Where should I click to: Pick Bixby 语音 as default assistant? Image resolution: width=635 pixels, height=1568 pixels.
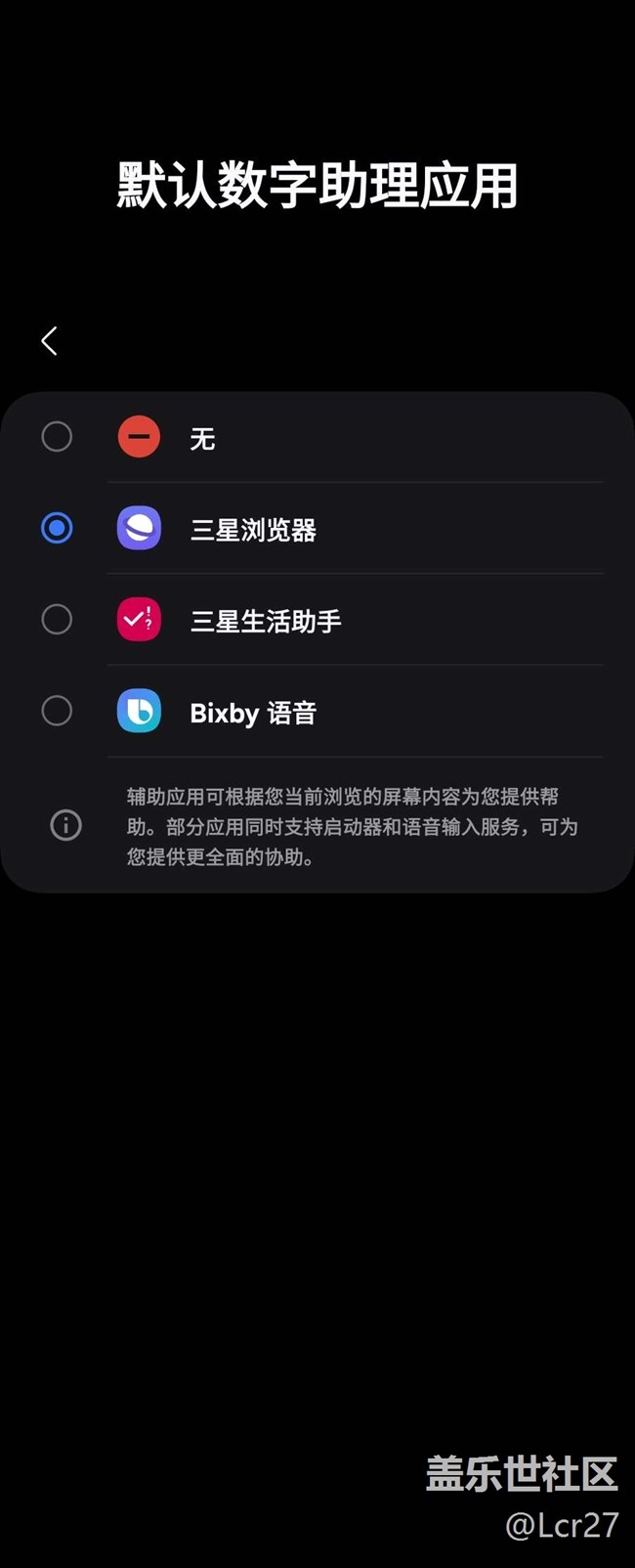pyautogui.click(x=57, y=712)
